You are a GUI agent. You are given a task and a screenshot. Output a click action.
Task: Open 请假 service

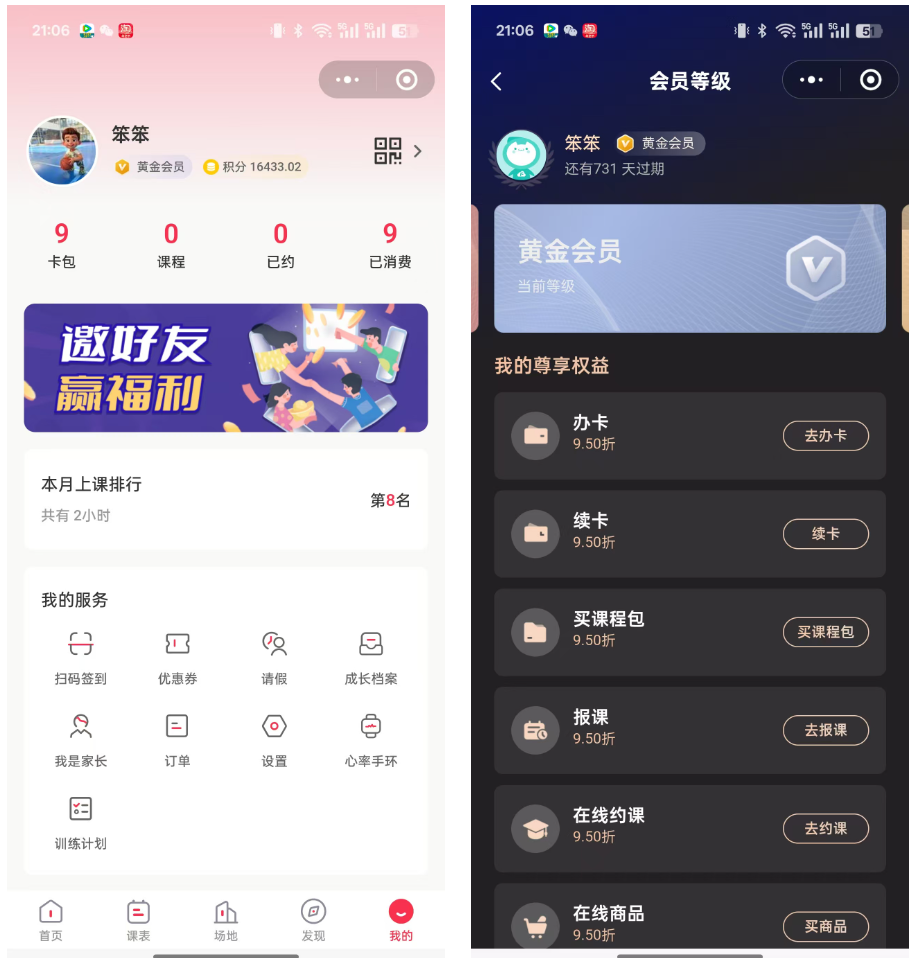tap(274, 656)
